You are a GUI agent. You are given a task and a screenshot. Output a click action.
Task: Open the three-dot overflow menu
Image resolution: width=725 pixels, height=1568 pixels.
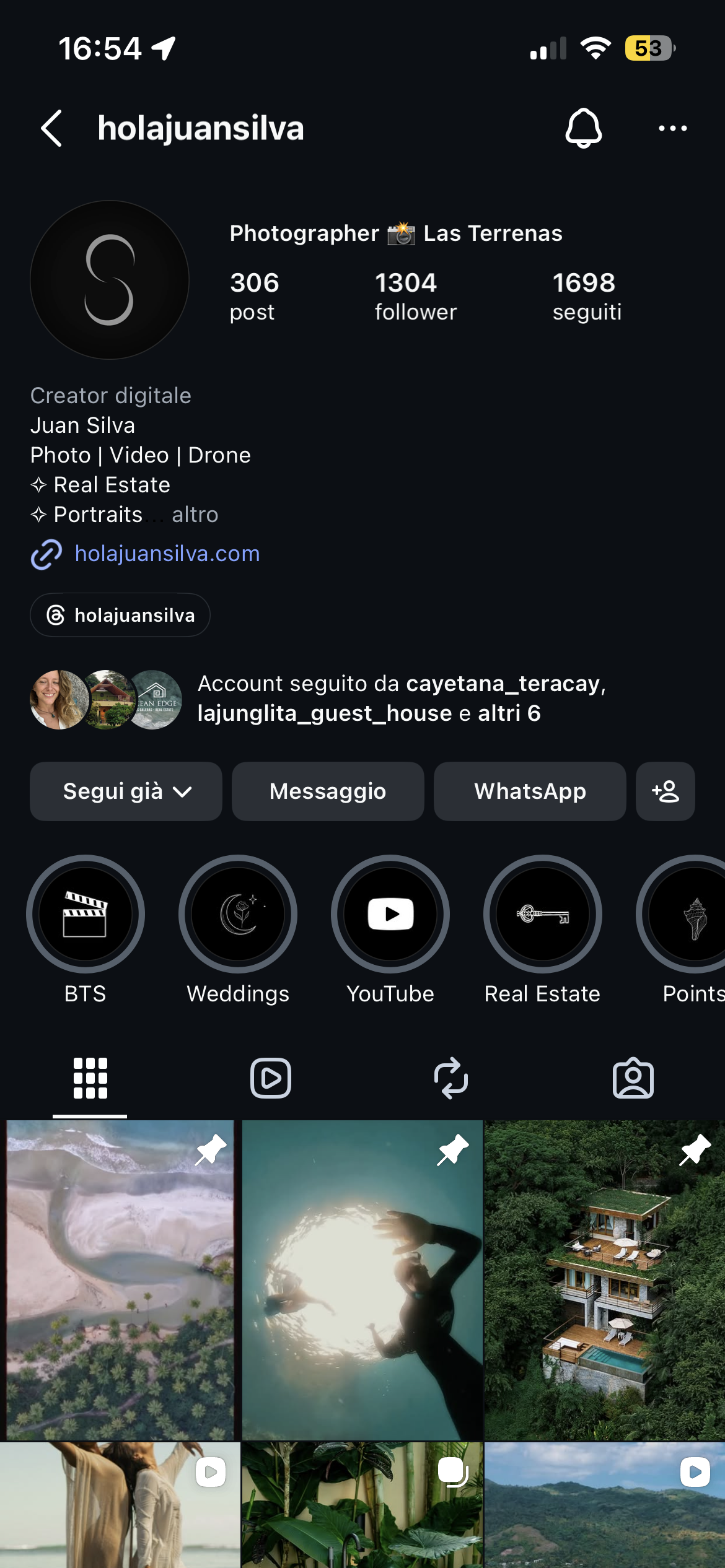(x=672, y=128)
